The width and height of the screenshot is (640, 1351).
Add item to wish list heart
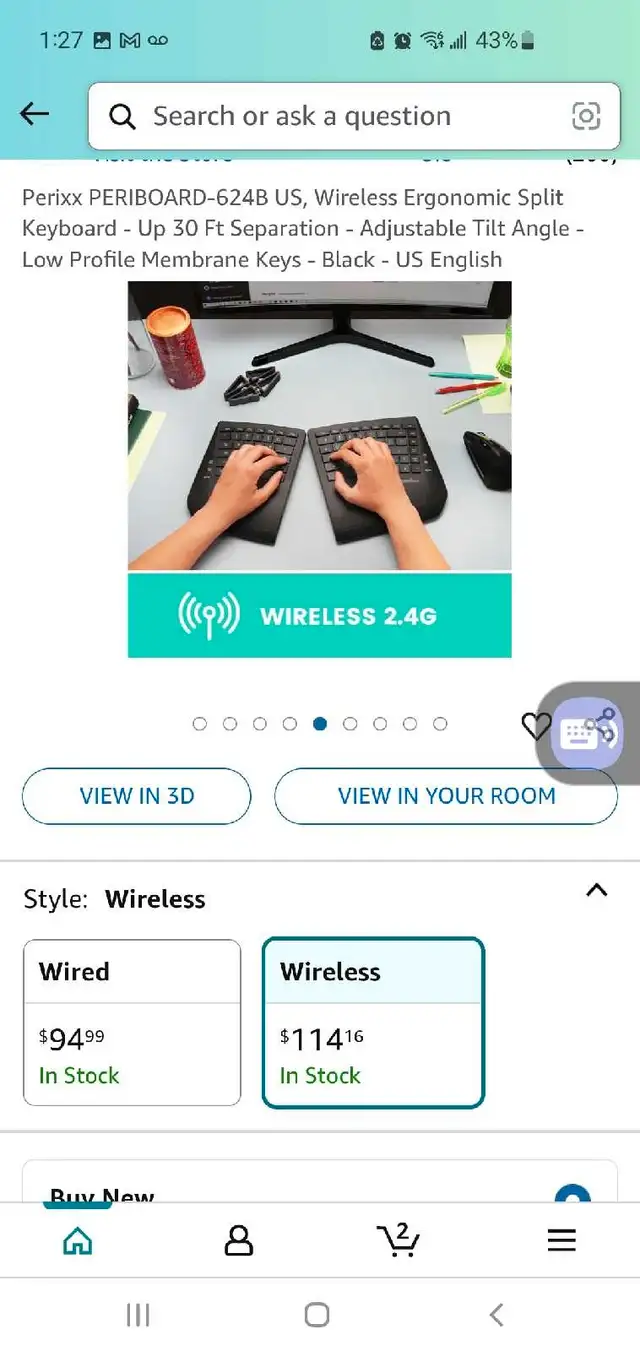536,726
